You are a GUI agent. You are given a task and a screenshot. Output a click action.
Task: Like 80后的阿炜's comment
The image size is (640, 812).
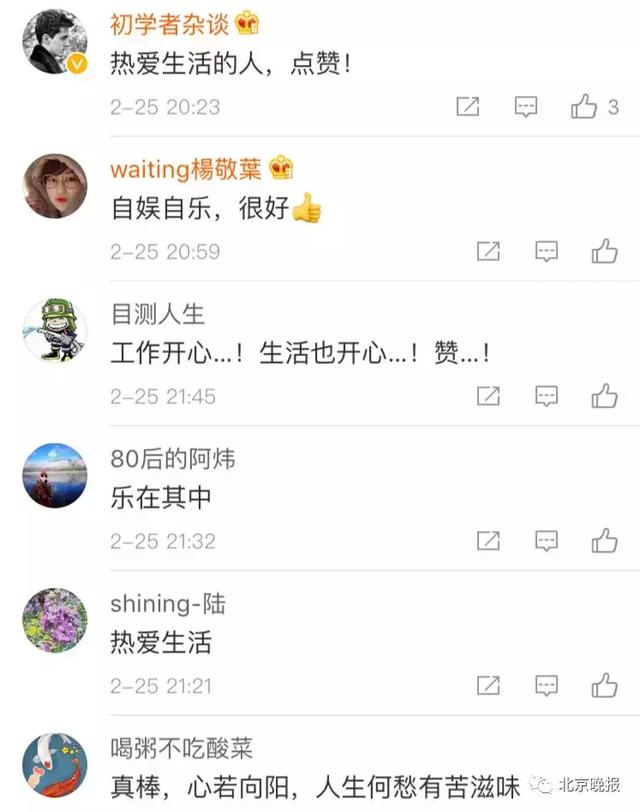[x=604, y=541]
